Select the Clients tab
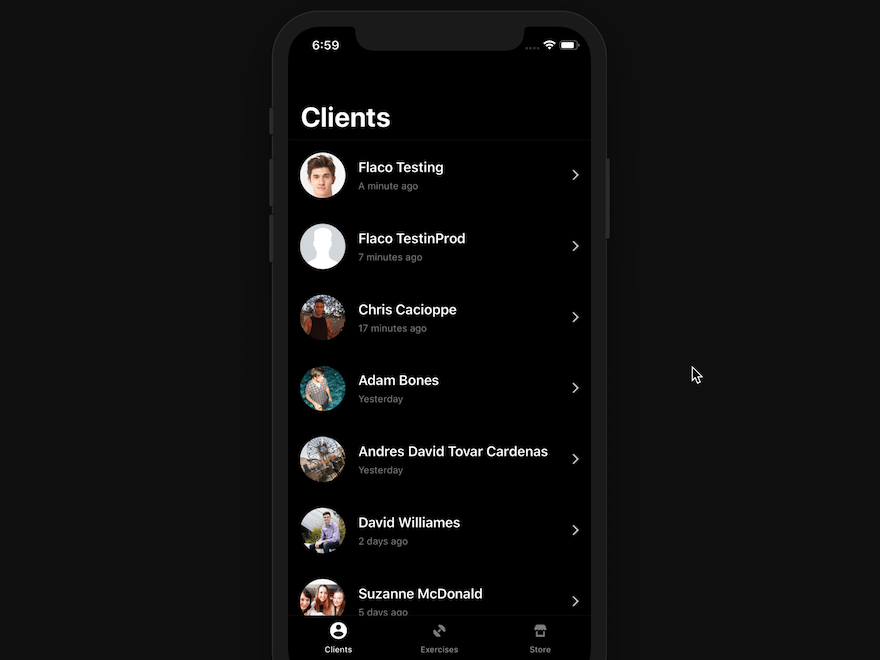 [338, 637]
